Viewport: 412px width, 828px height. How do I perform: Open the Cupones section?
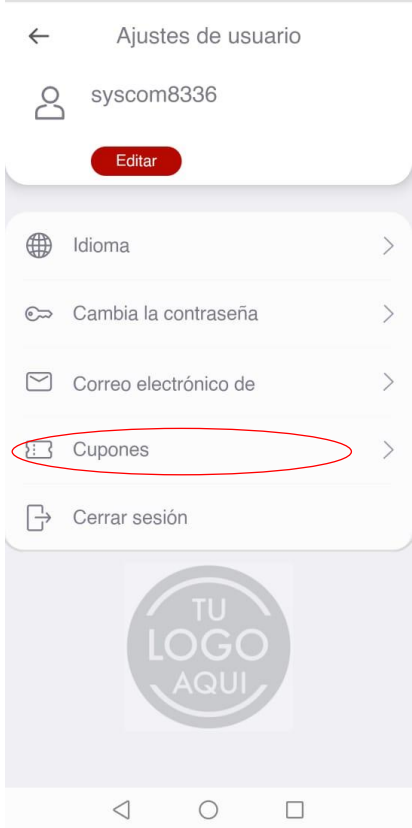(x=209, y=450)
